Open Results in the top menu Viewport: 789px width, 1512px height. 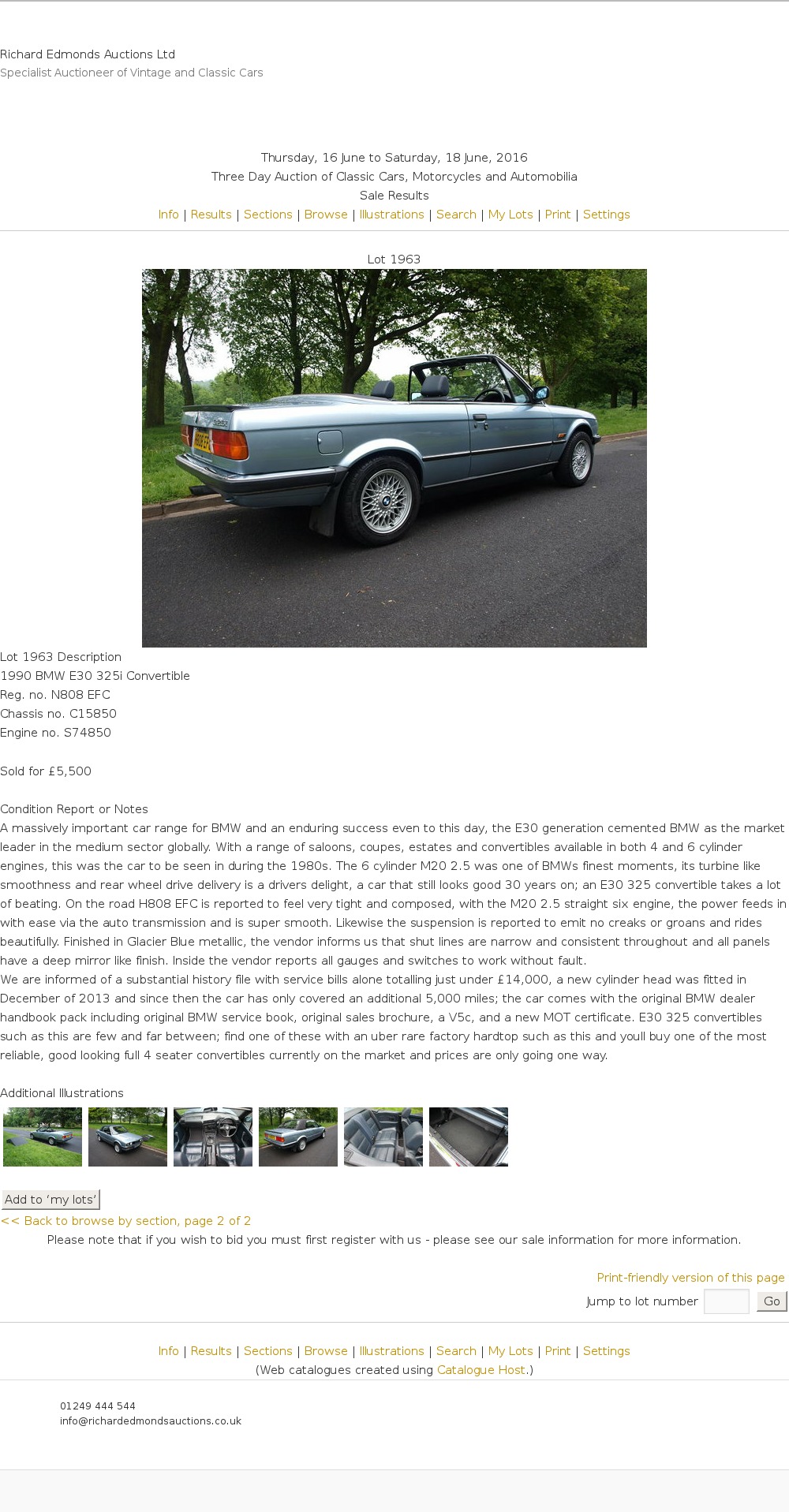pos(211,215)
